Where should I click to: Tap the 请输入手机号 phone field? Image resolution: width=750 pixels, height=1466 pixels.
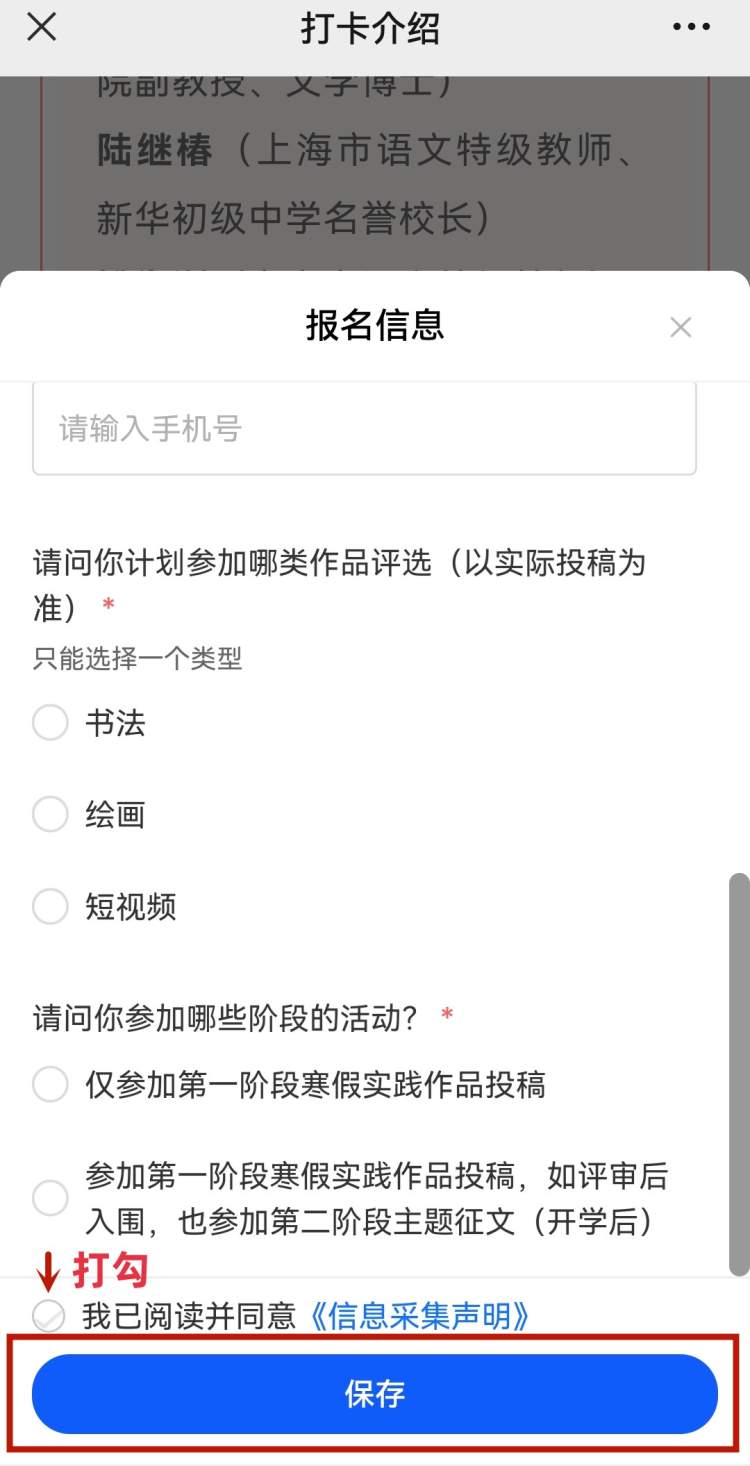pos(364,429)
